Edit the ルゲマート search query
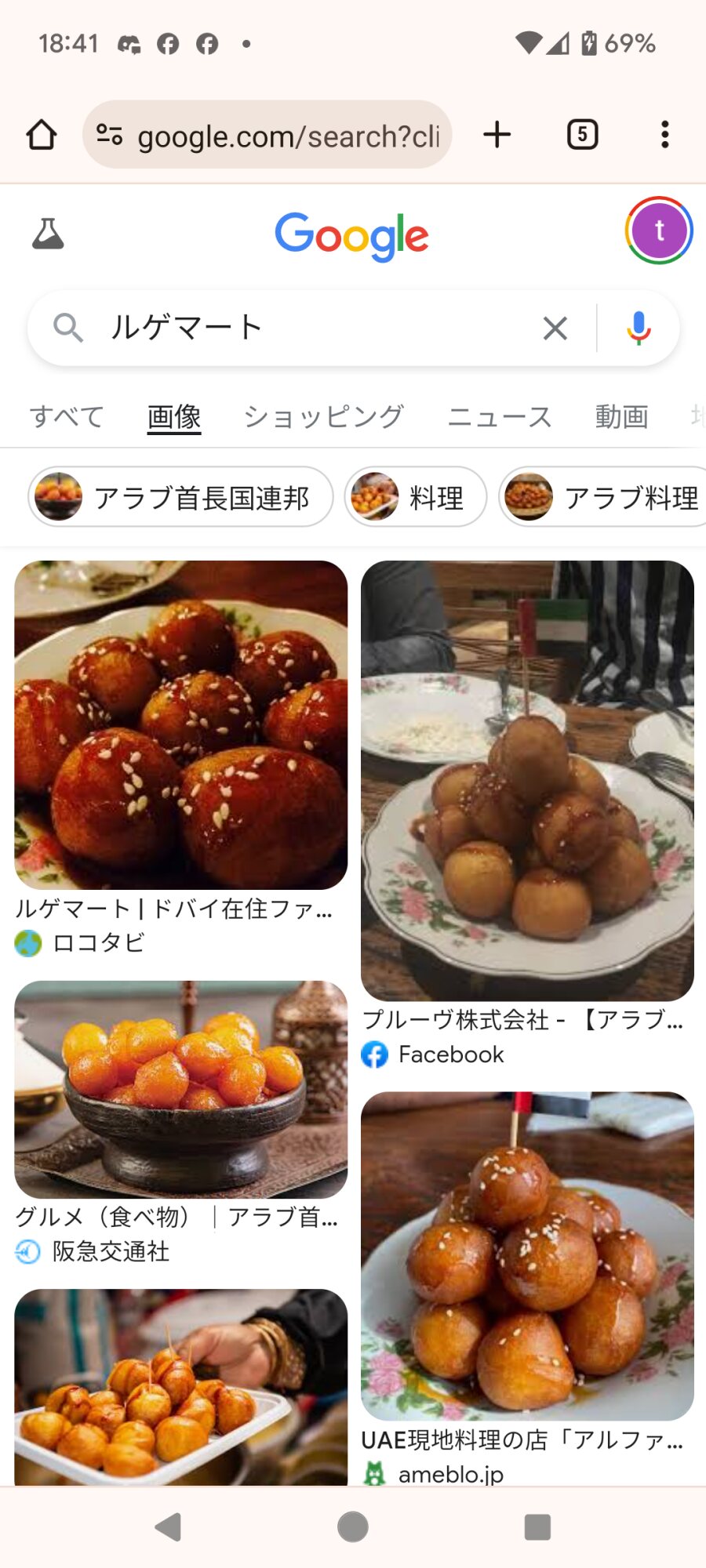The image size is (706, 1568). click(x=314, y=328)
